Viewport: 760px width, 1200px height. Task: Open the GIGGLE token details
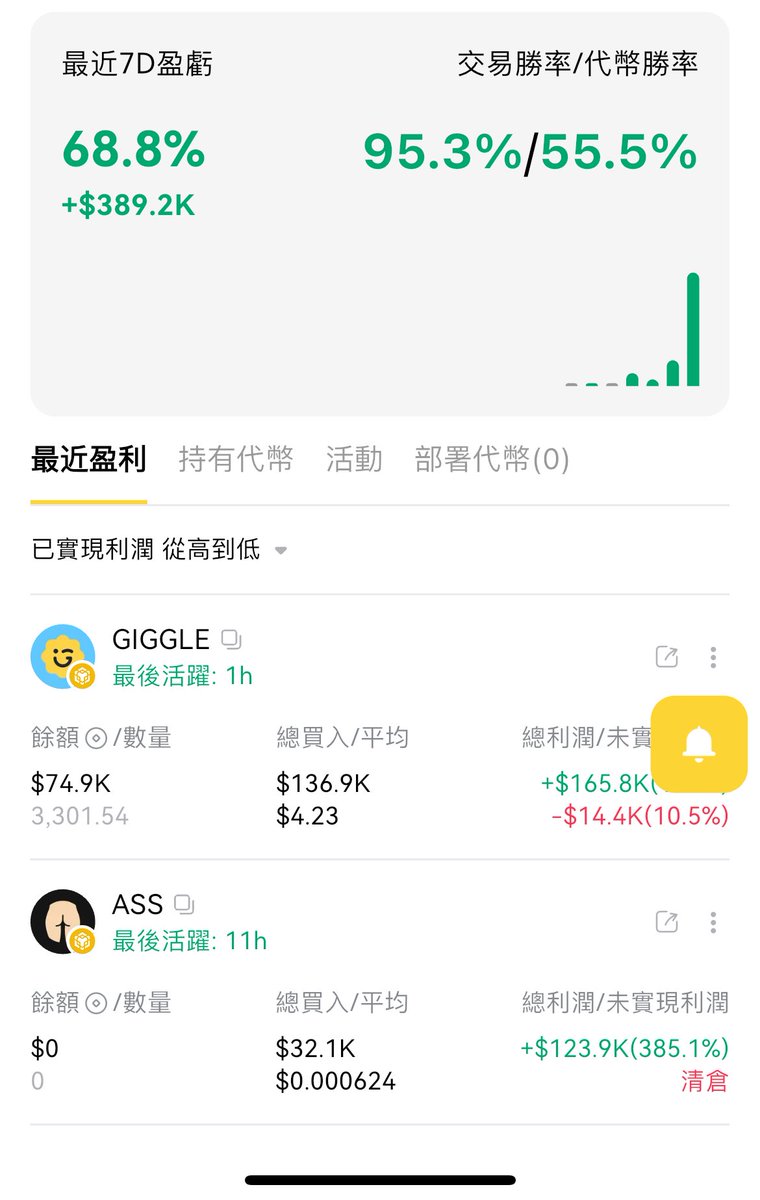(x=160, y=640)
